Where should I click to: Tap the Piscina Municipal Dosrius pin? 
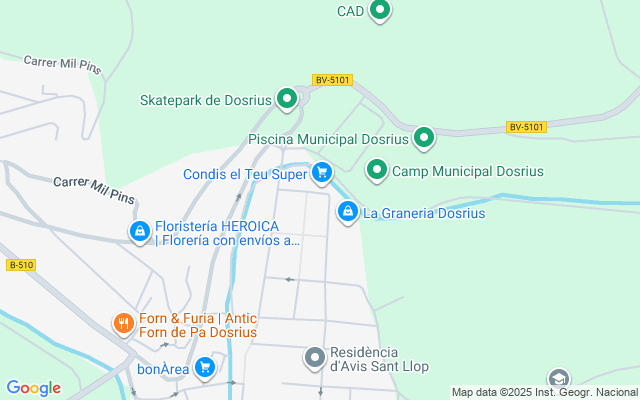click(424, 138)
